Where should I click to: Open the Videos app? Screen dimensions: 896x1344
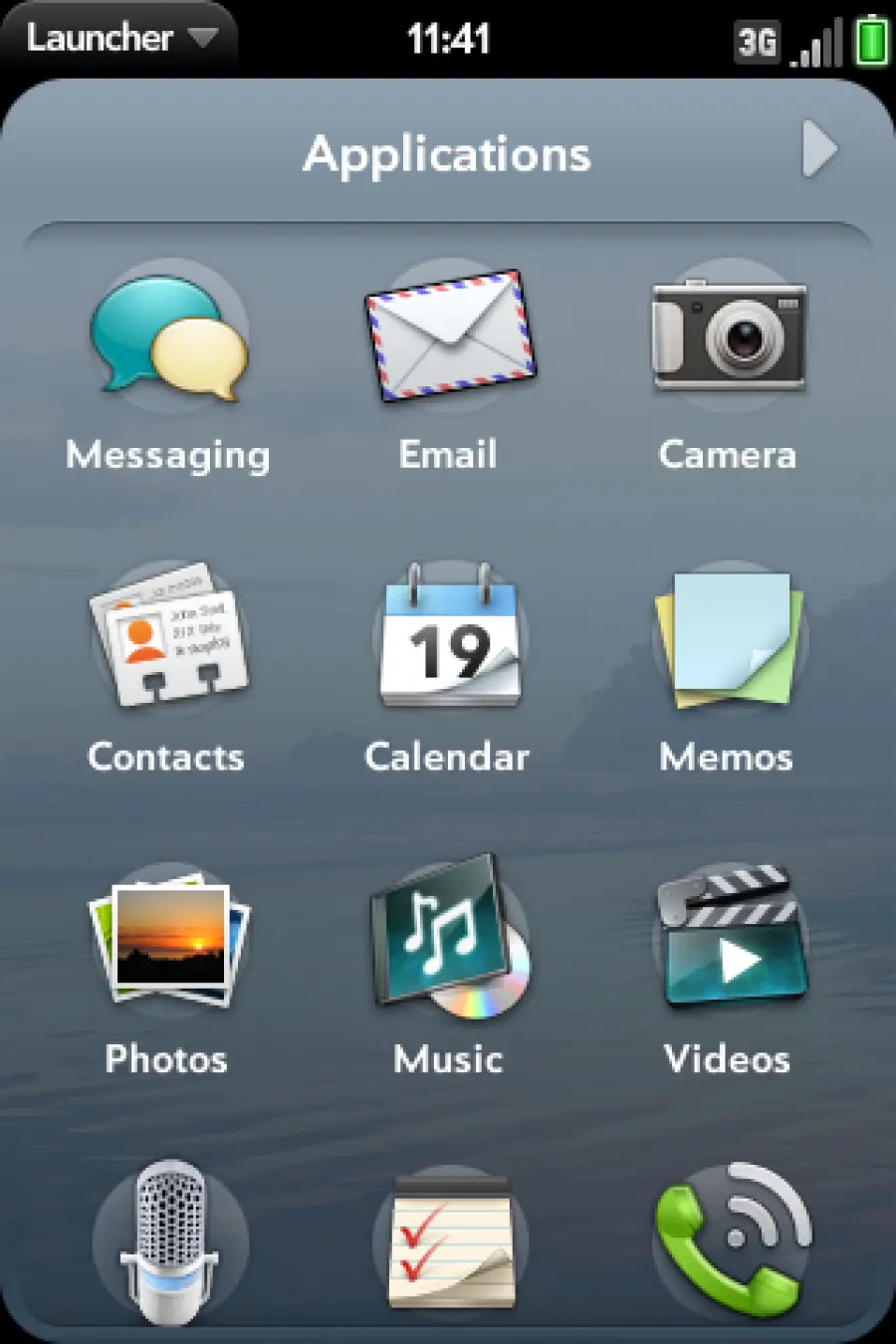click(x=729, y=941)
